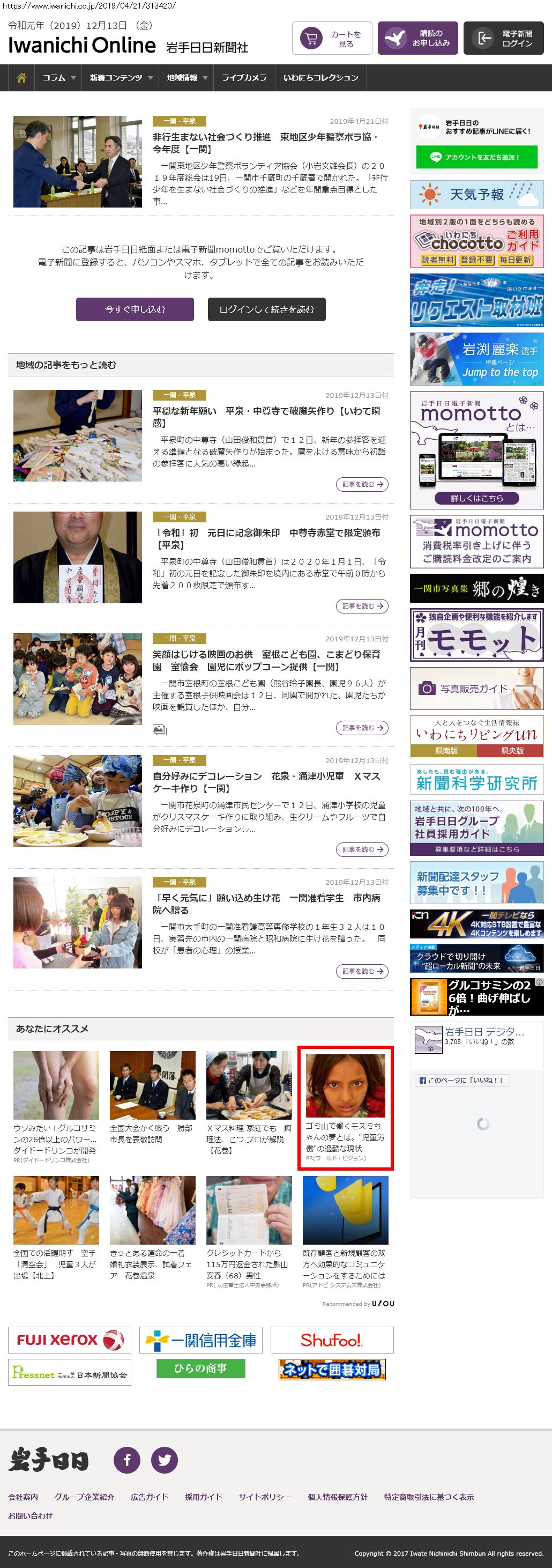View the shopping cart (カートを見る)
This screenshot has height=1568, width=552.
point(332,39)
